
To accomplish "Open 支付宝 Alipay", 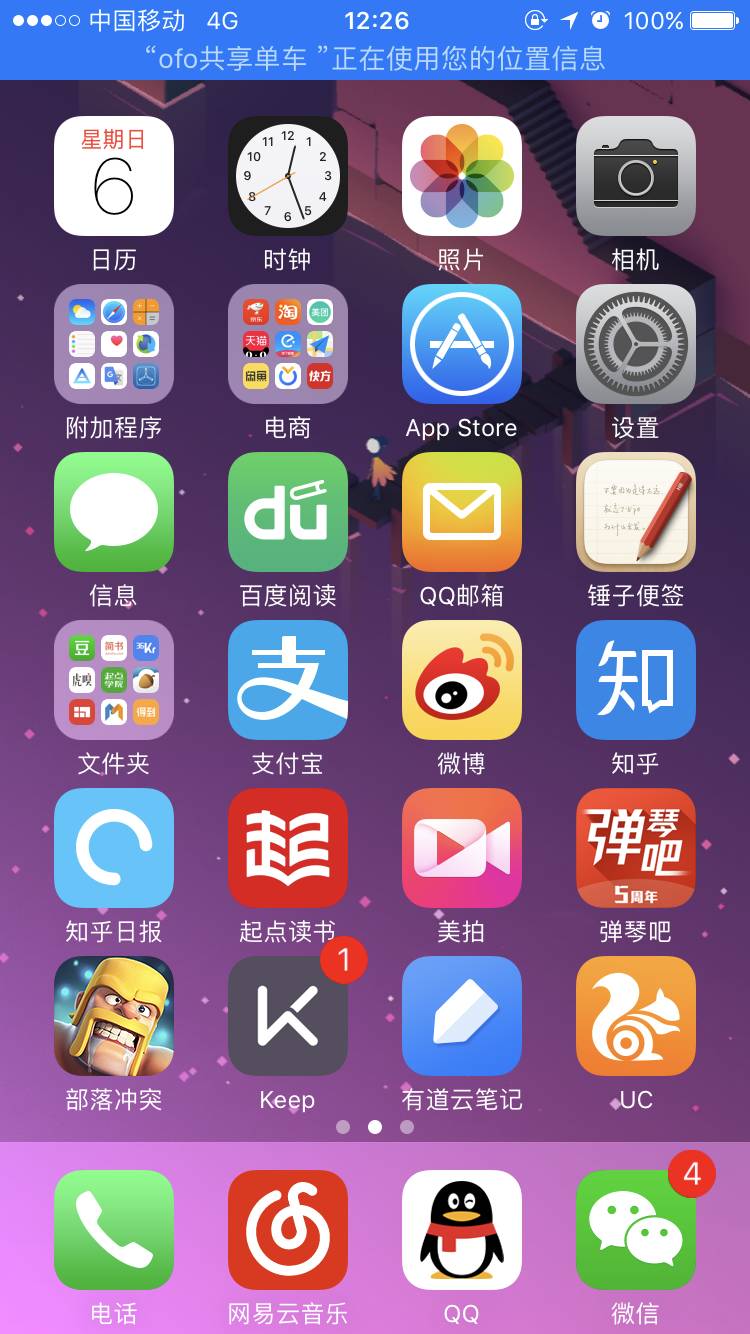I will coord(287,680).
